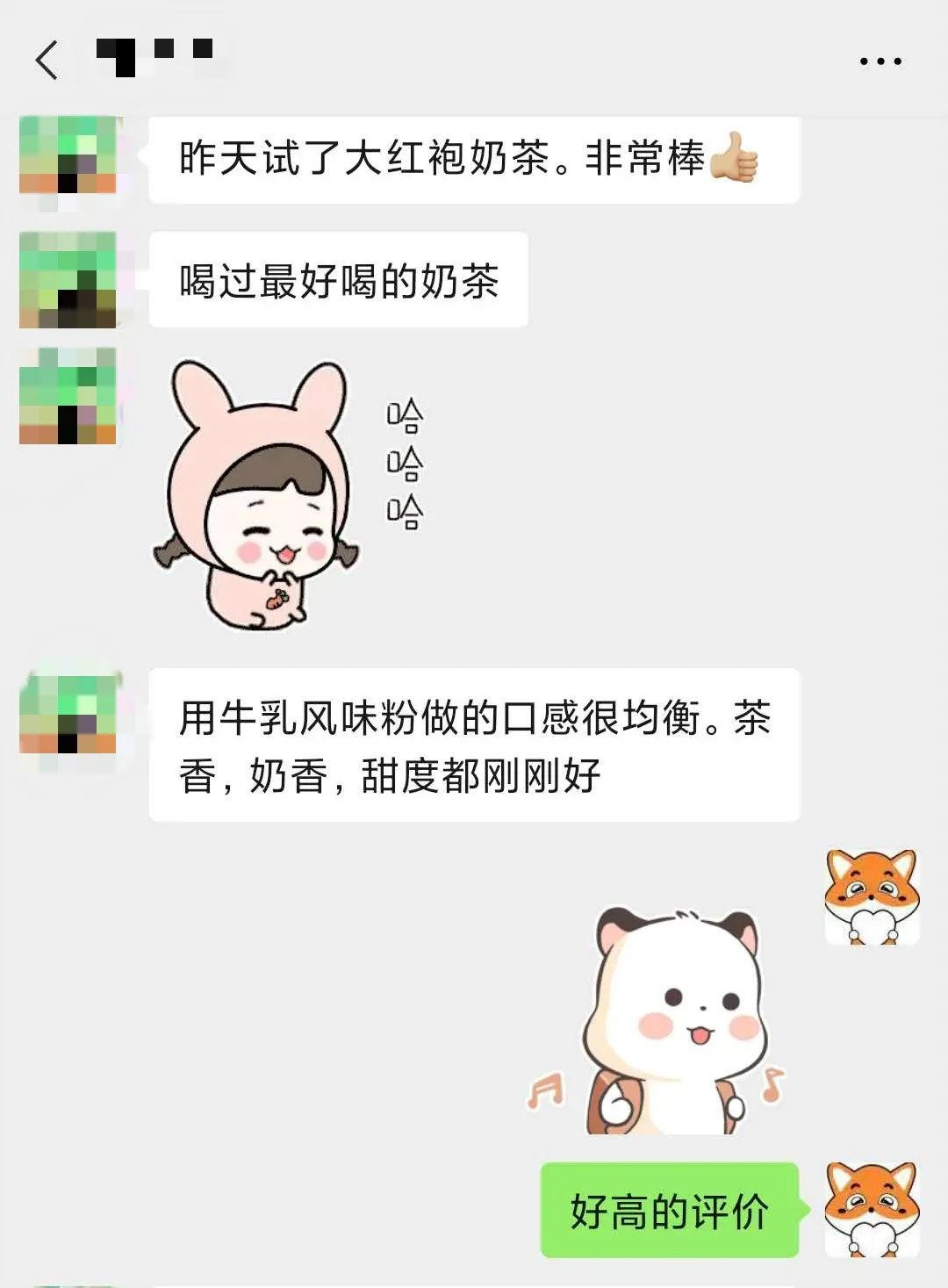948x1288 pixels.
Task: Open the three-dot chat options menu
Action: [x=880, y=61]
